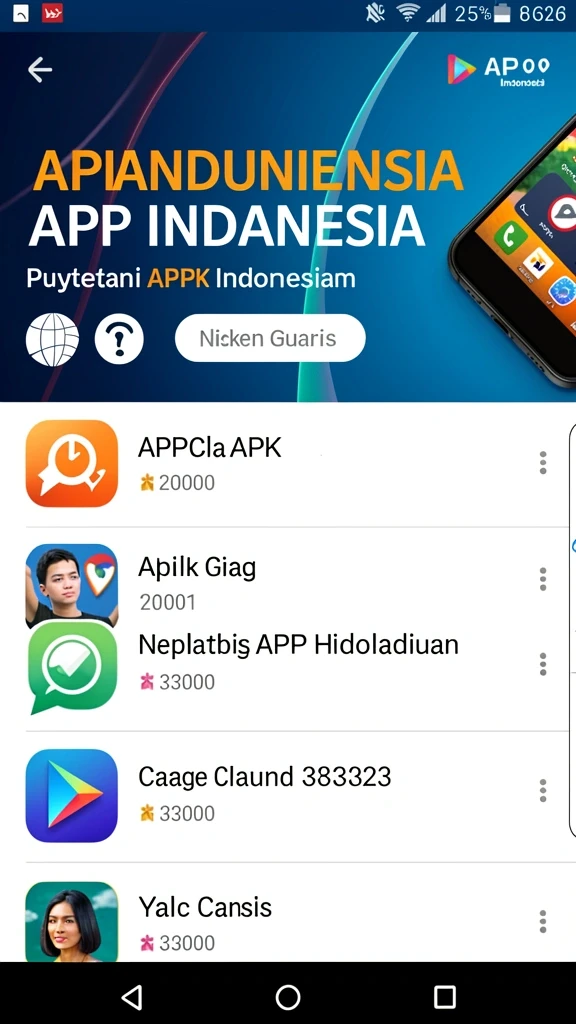Tap the system home button
The image size is (576, 1024).
point(288,997)
